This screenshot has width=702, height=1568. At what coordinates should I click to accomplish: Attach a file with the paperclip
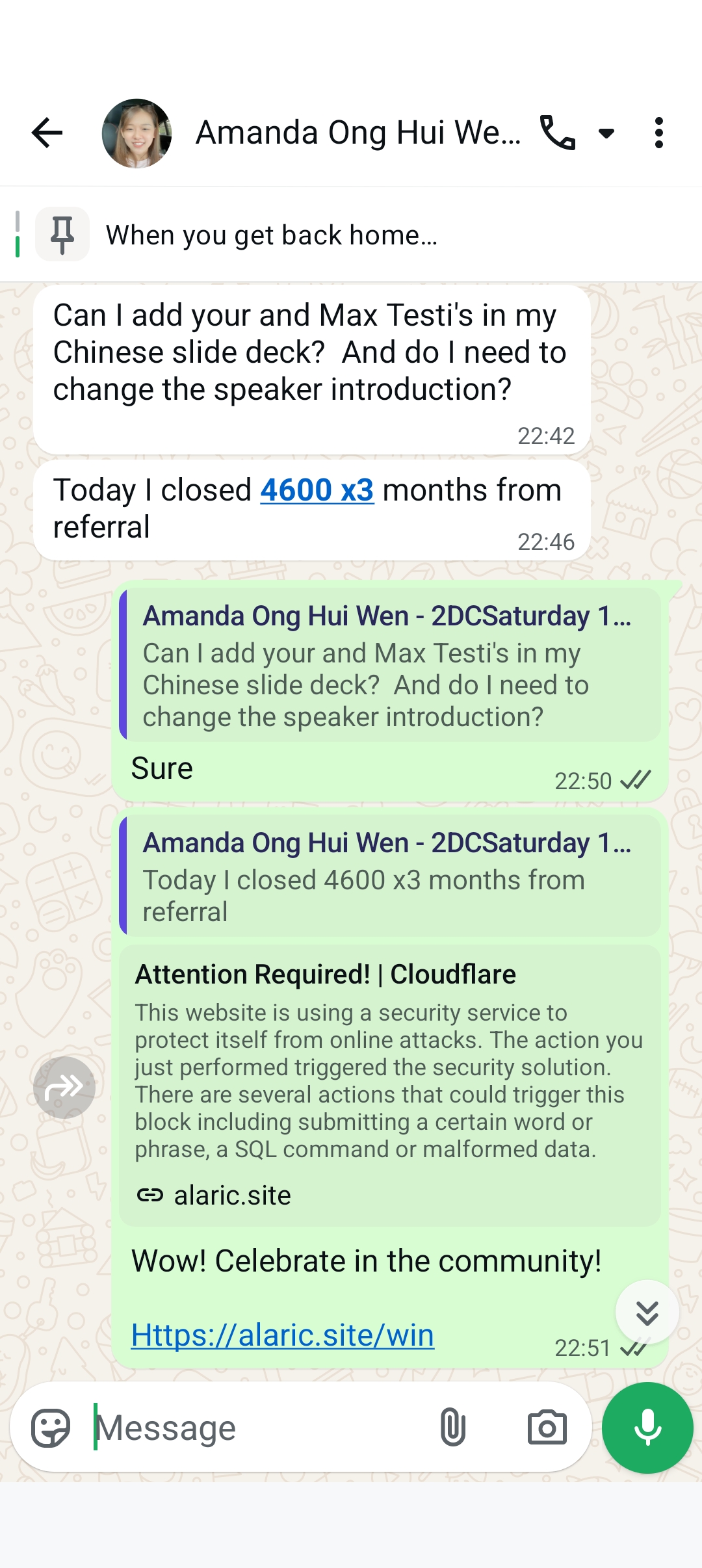point(452,1428)
